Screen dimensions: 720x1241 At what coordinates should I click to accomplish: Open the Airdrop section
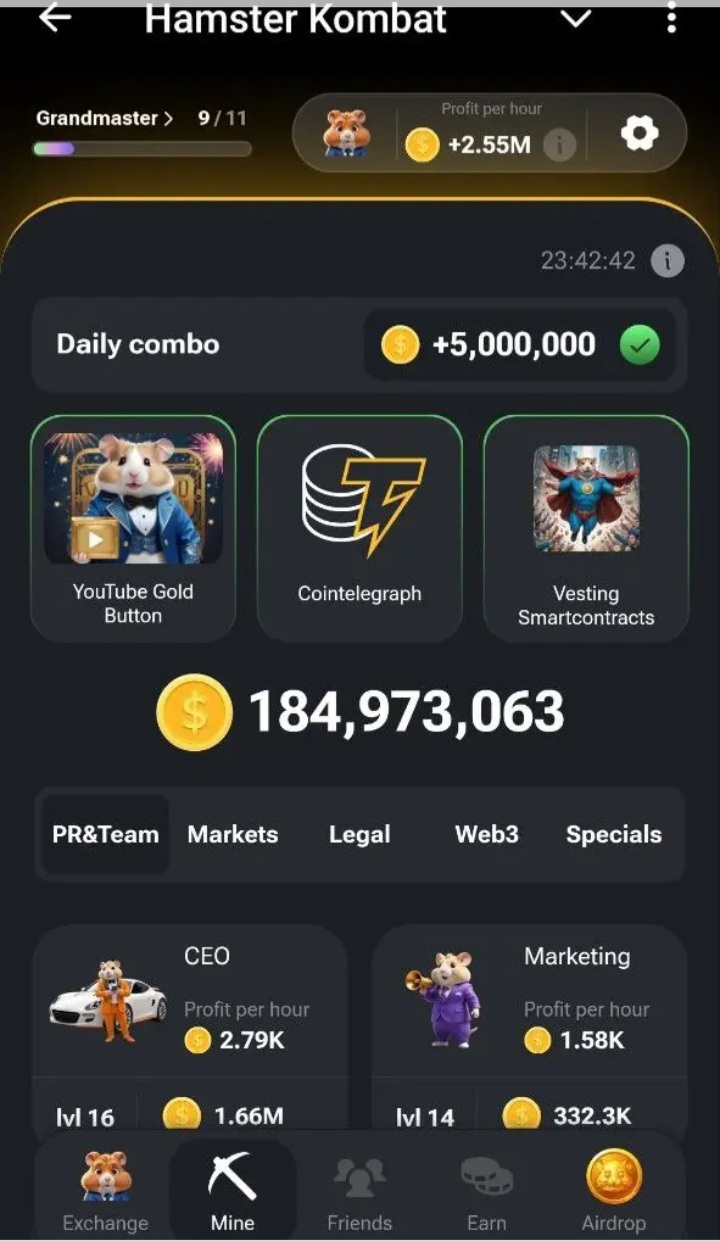tap(613, 1190)
